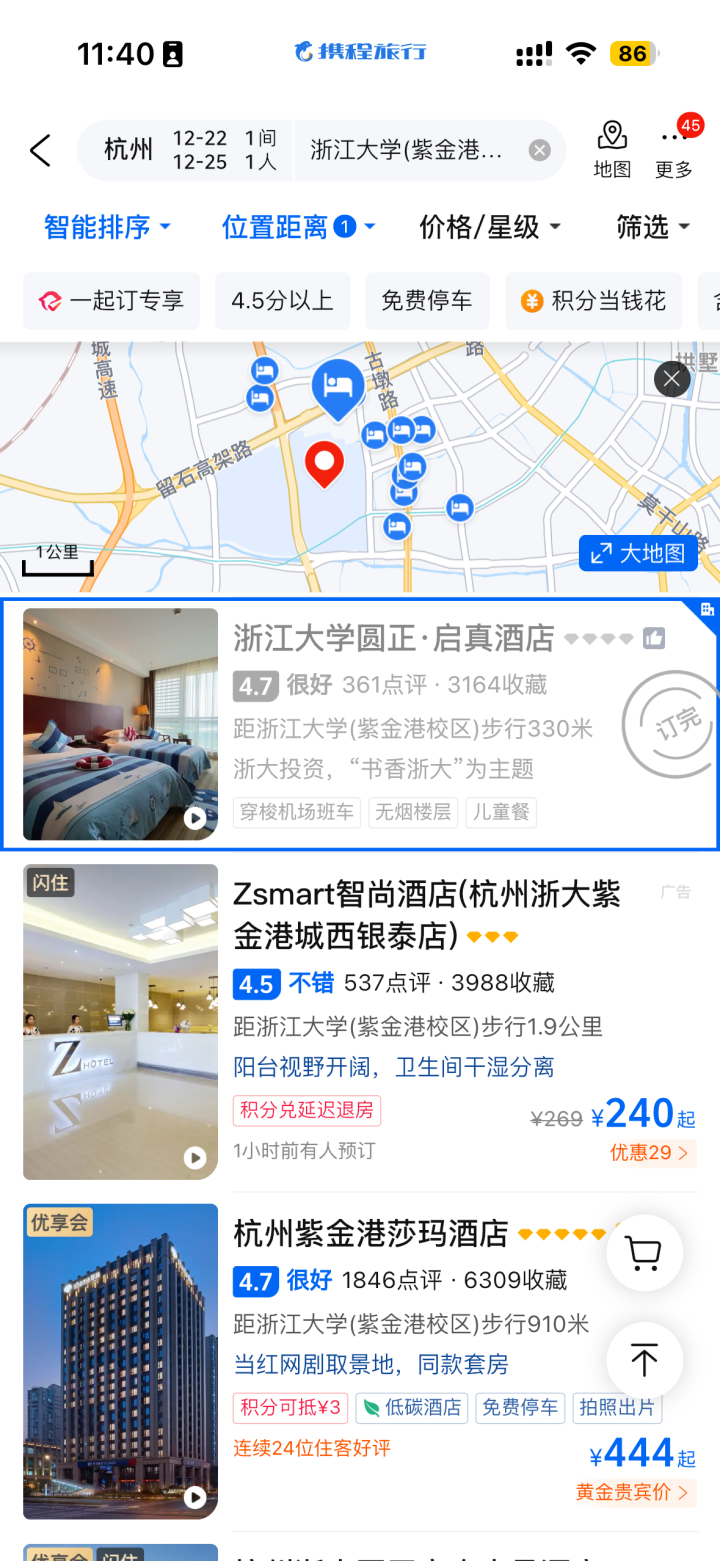This screenshot has height=1561, width=720.
Task: Open Zsmart智尚酒店 hotel card
Action: 427,913
